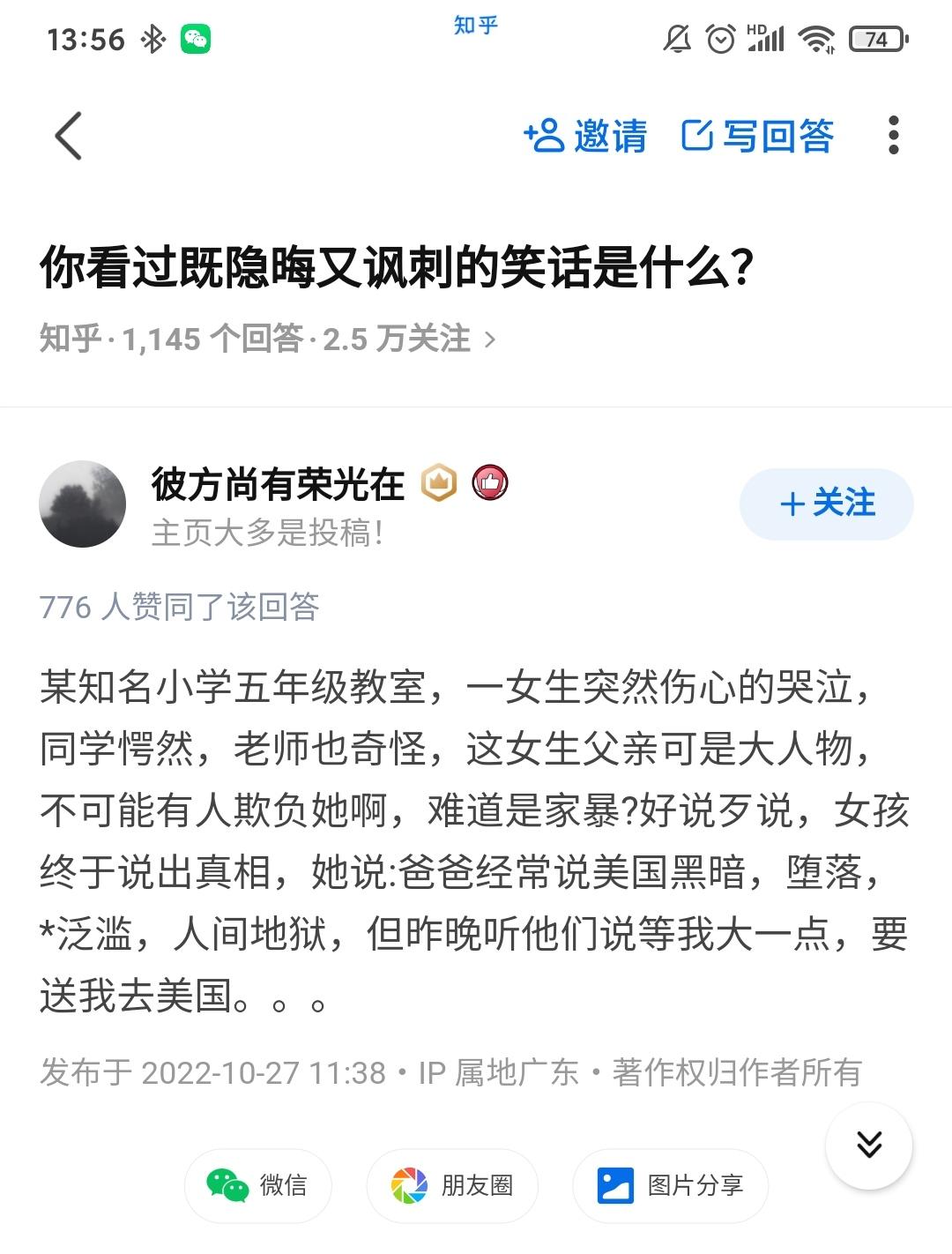
Task: Tap 邀请 to invite others to answer
Action: 585,136
